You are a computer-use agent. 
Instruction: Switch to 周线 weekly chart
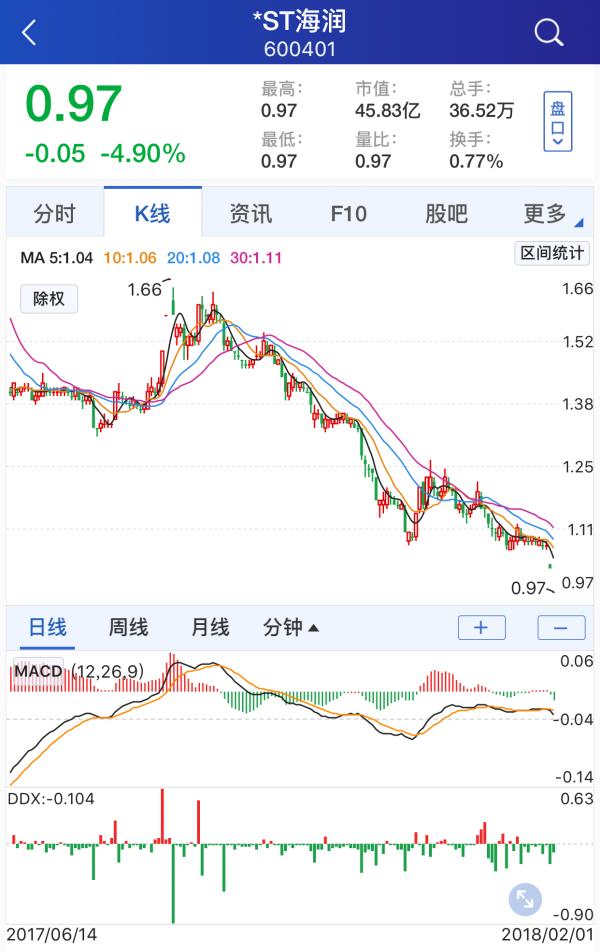(x=128, y=627)
